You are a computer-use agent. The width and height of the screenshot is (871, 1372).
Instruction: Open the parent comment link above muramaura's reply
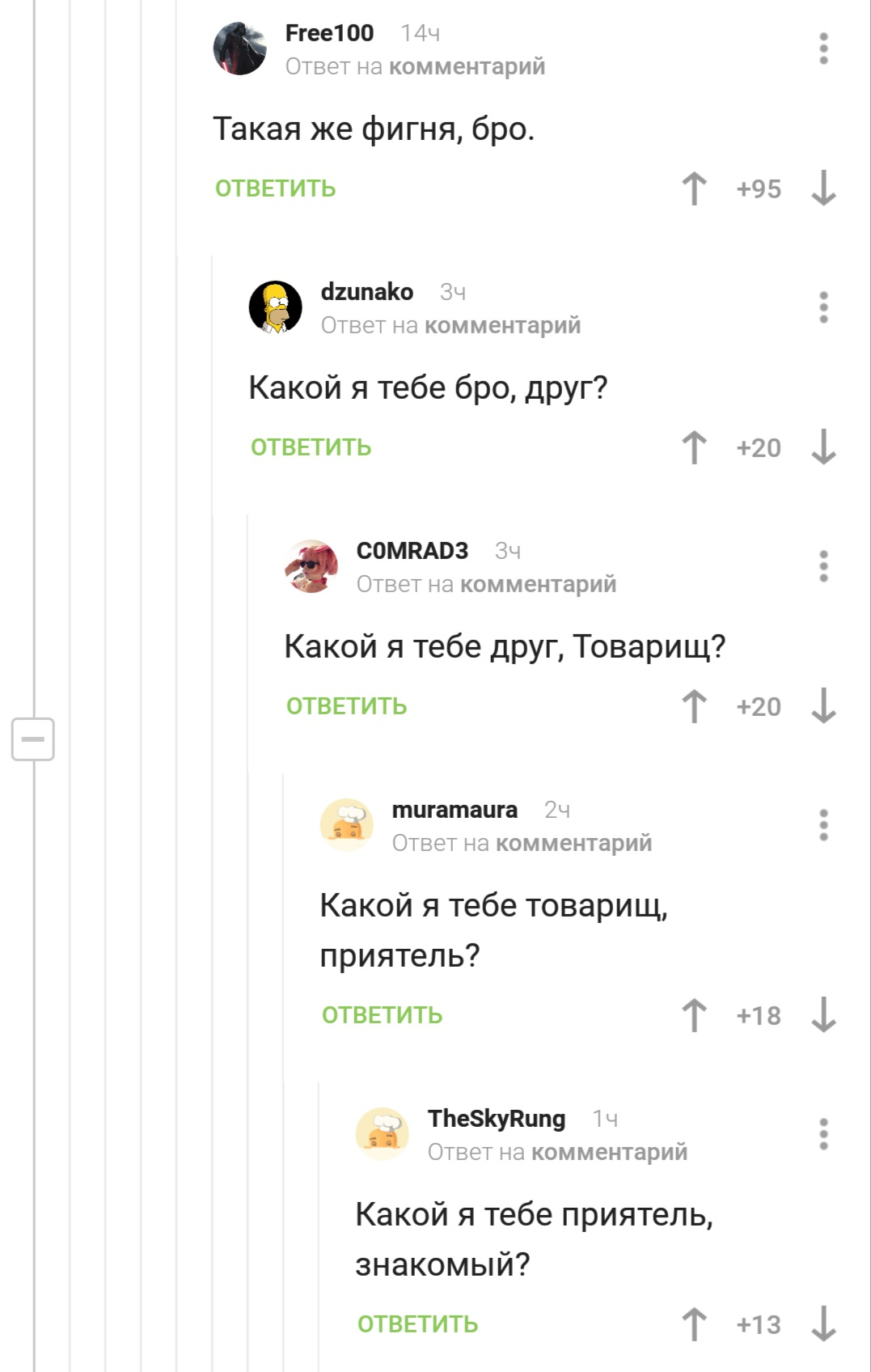click(x=573, y=843)
